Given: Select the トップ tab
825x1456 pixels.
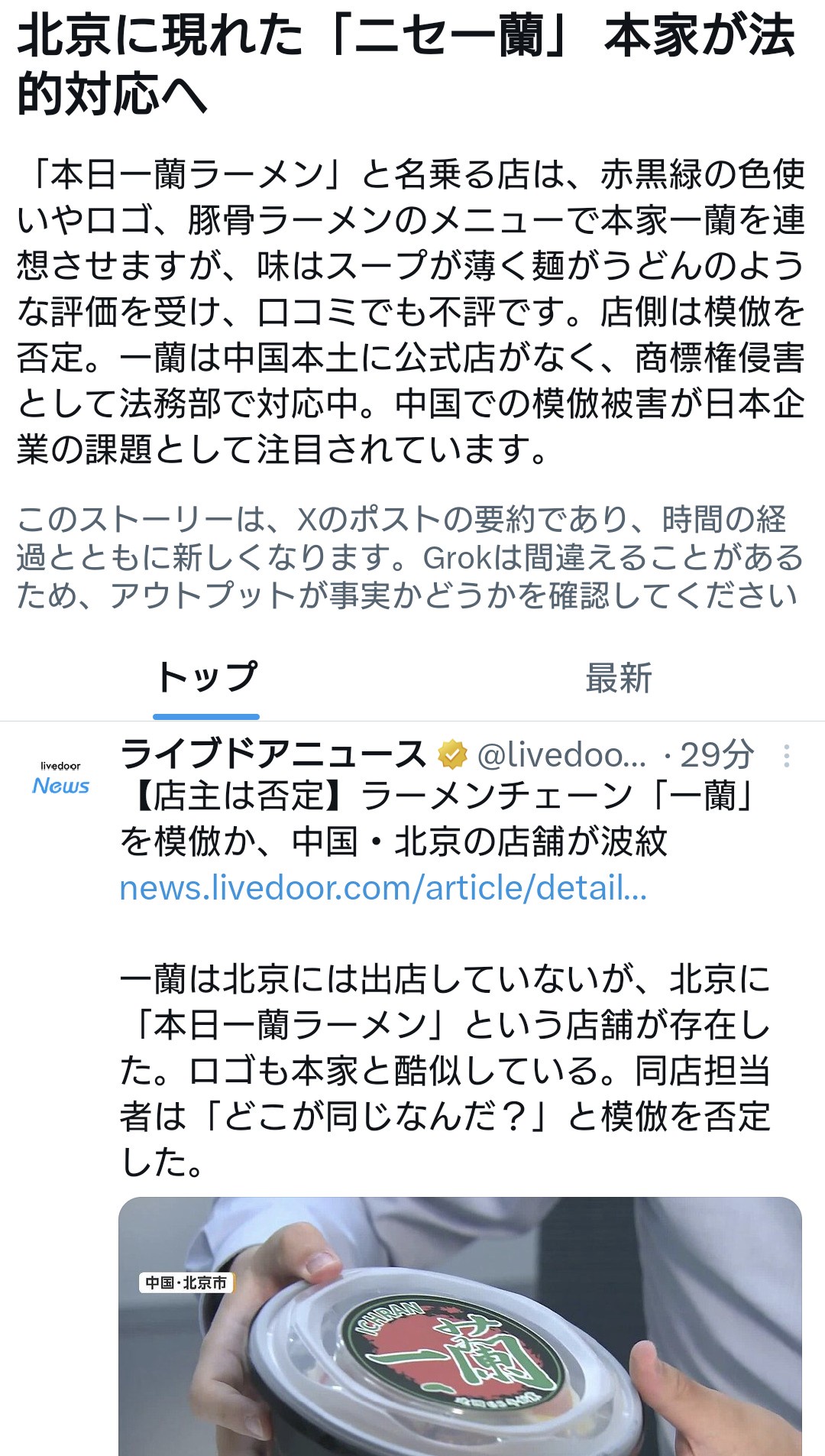Looking at the screenshot, I should pos(206,678).
